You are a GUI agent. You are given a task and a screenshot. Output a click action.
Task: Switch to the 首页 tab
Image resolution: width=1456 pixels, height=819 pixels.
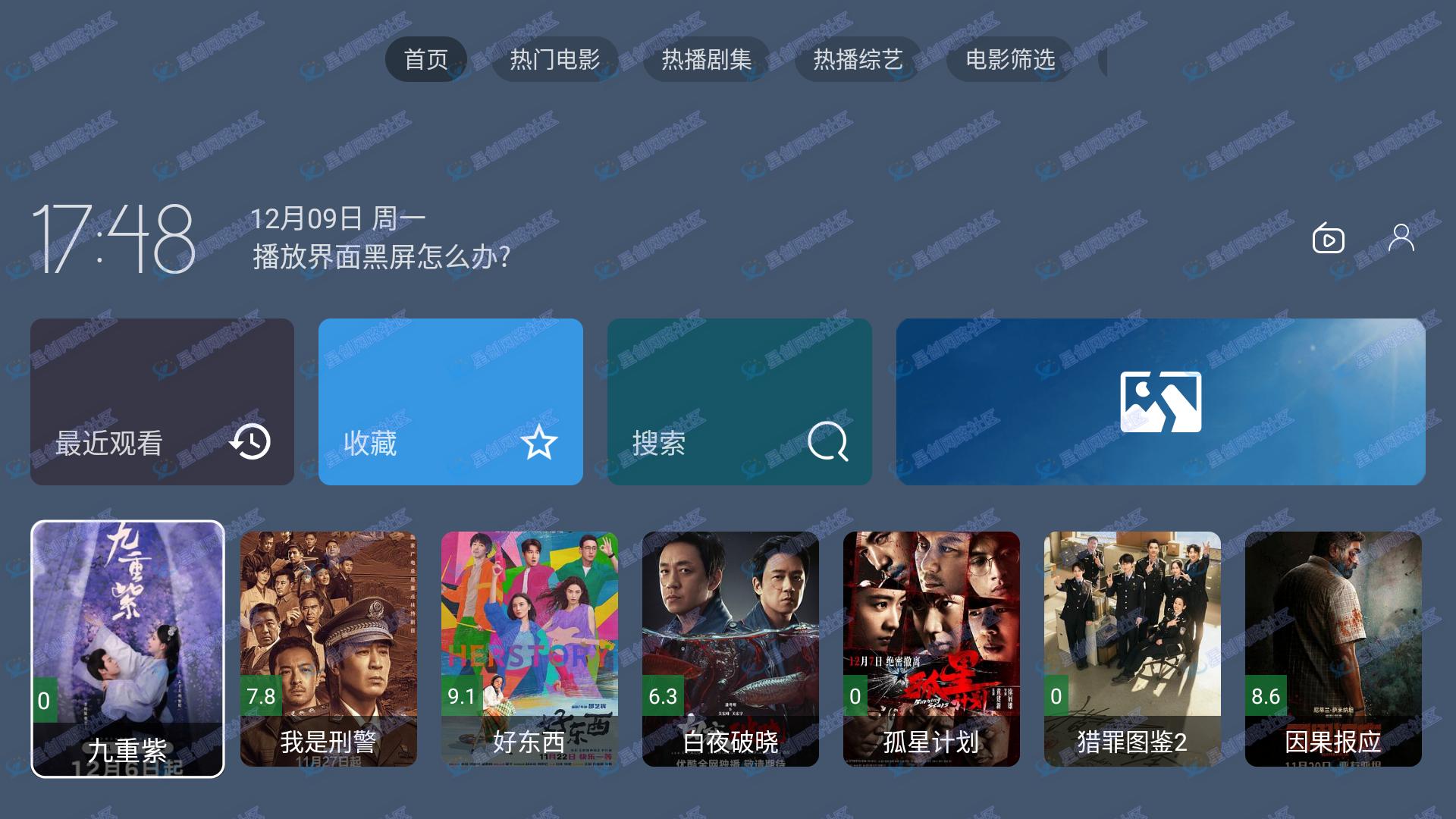click(x=425, y=59)
